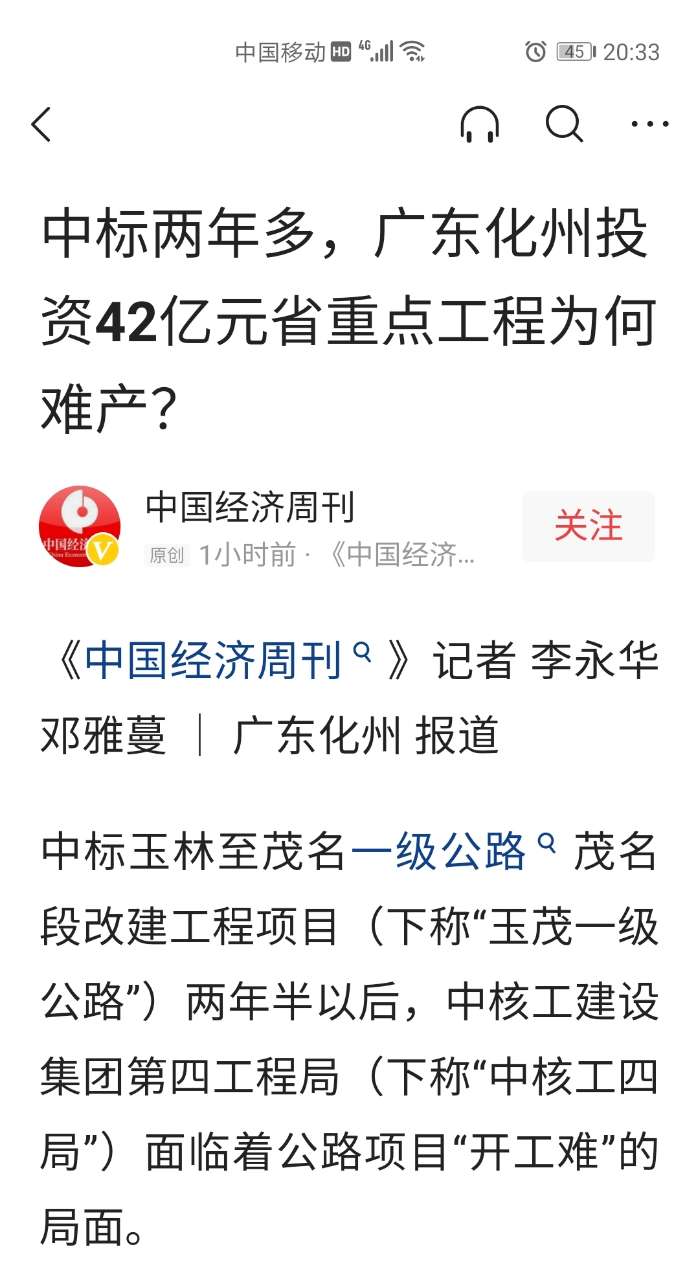
Task: Open the 中国经济周刊 author avatar
Action: (80, 527)
